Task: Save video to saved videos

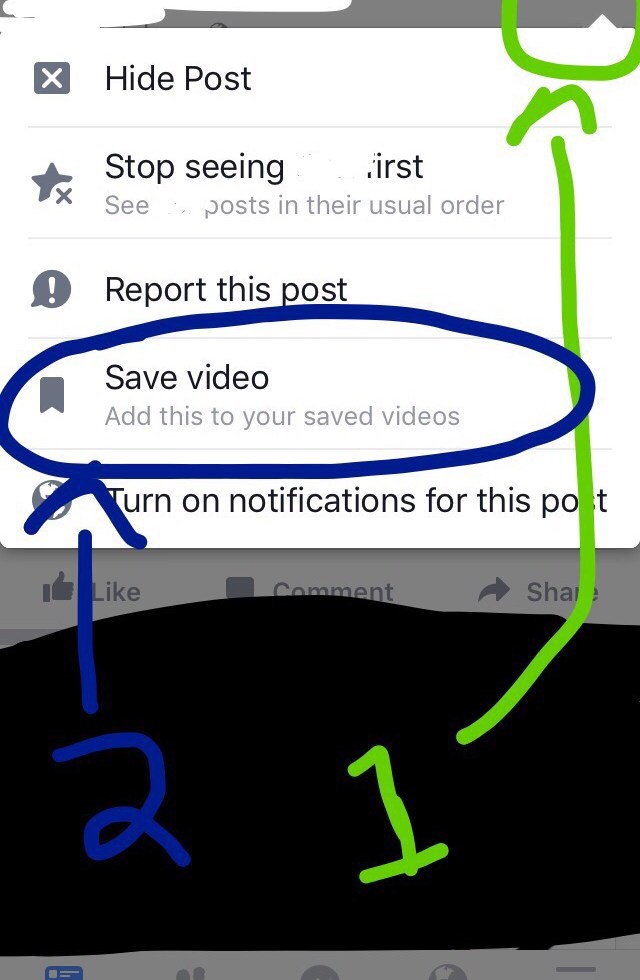Action: pyautogui.click(x=188, y=392)
